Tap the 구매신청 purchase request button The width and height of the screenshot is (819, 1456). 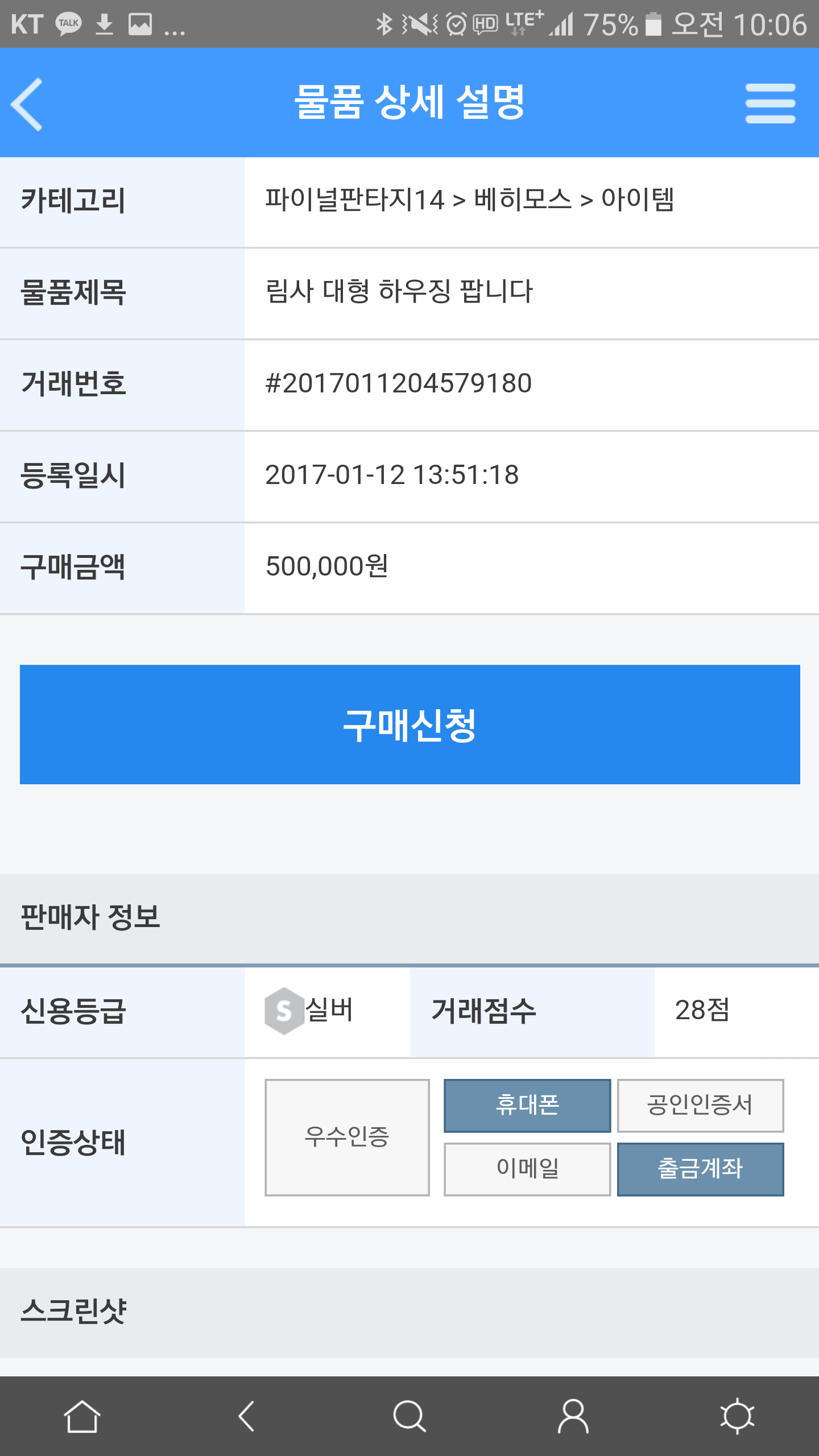click(409, 725)
